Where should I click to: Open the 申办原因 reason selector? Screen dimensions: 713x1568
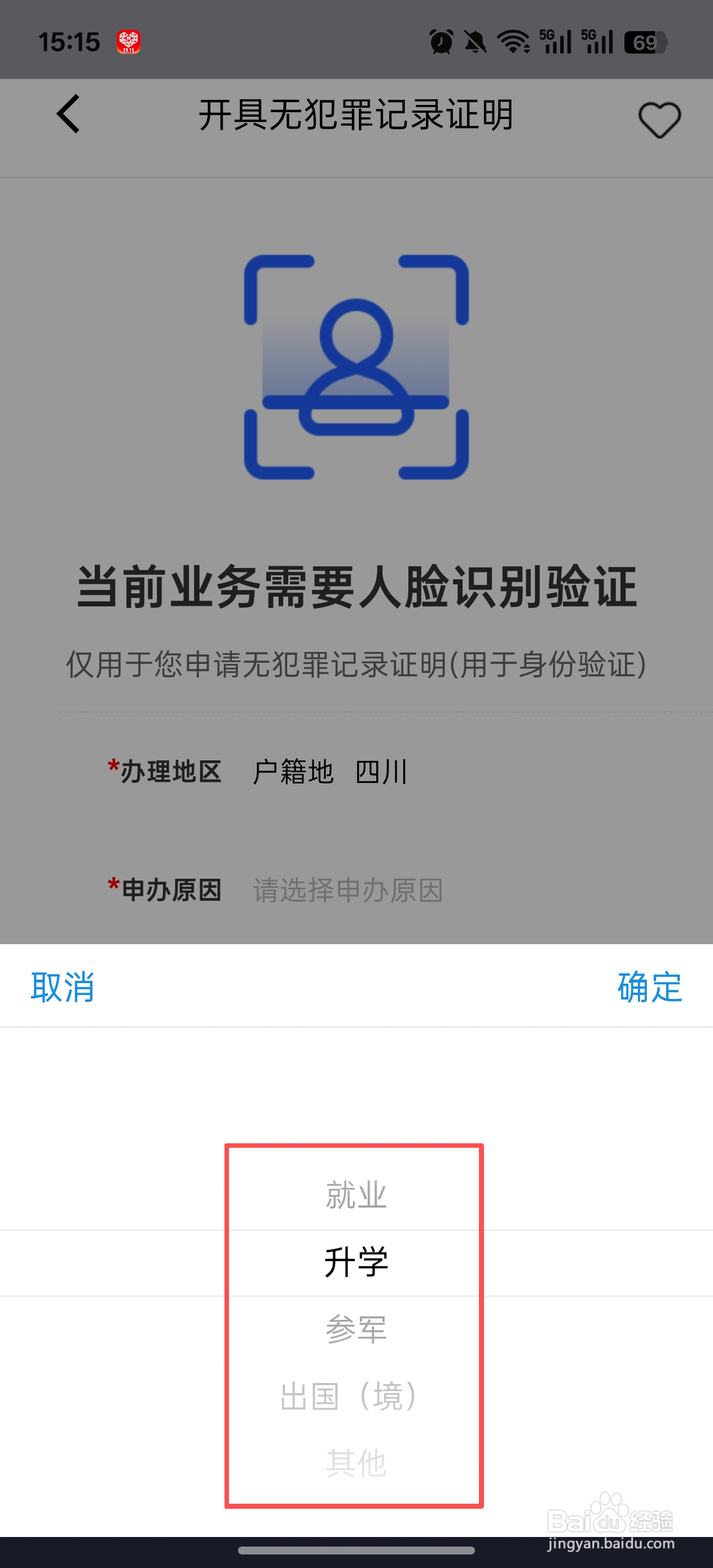(347, 891)
